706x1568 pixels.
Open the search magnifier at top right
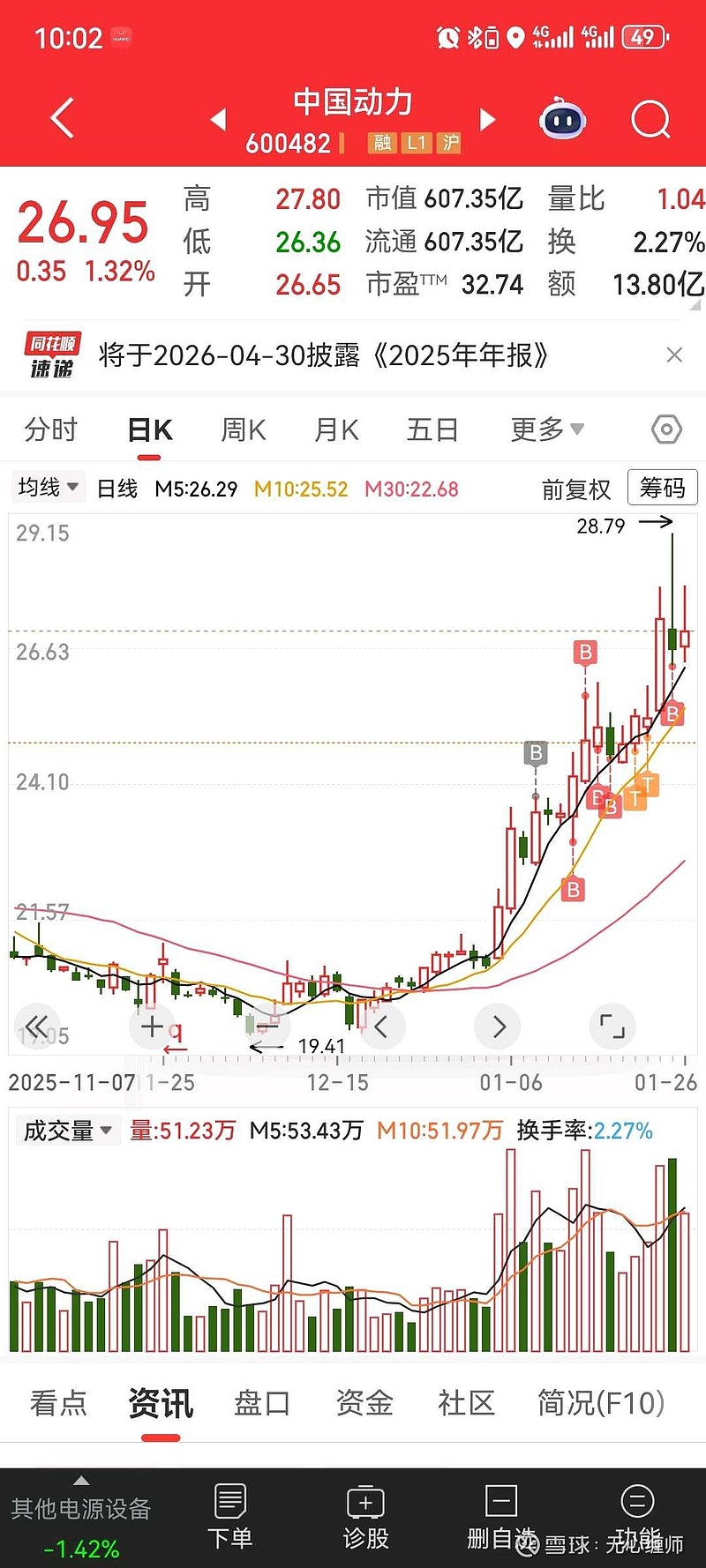pyautogui.click(x=650, y=119)
